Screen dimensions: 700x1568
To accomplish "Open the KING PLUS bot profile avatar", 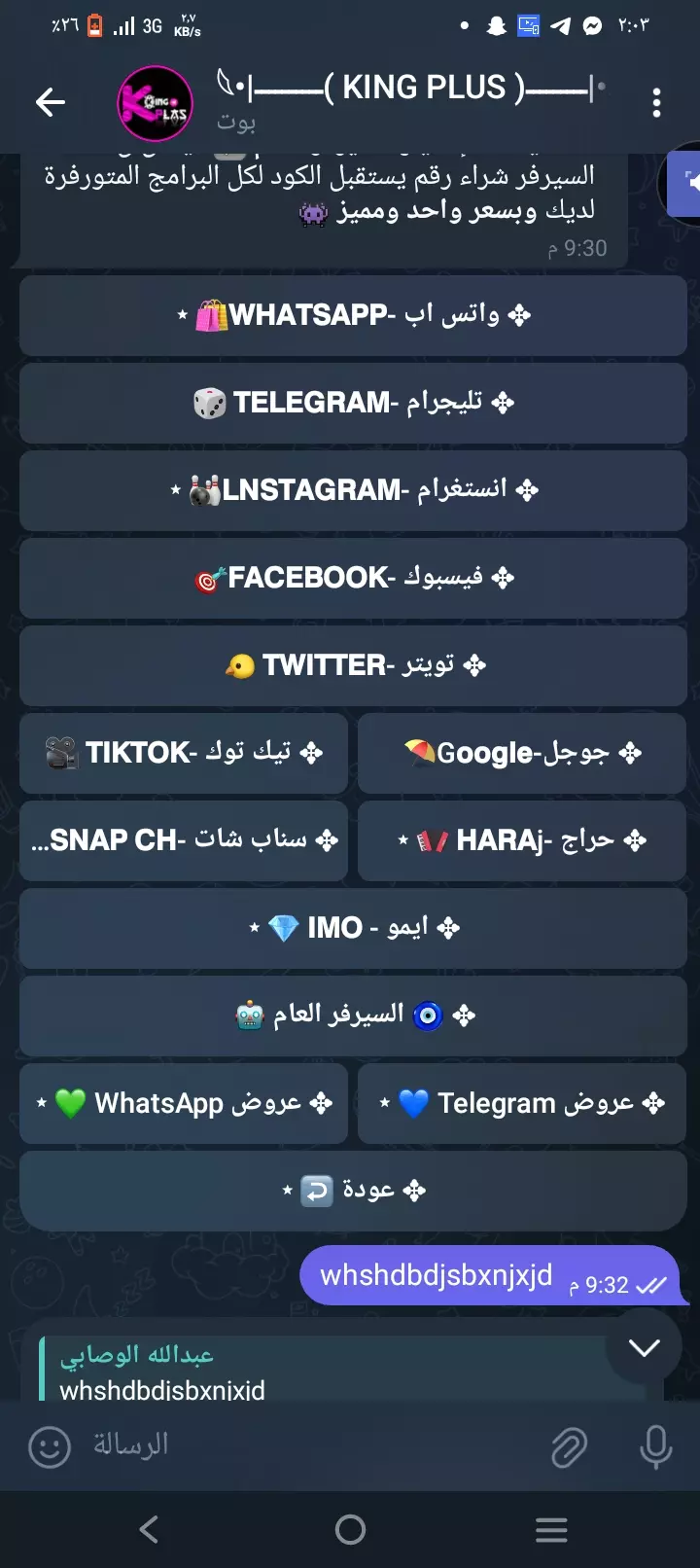I will (x=155, y=103).
